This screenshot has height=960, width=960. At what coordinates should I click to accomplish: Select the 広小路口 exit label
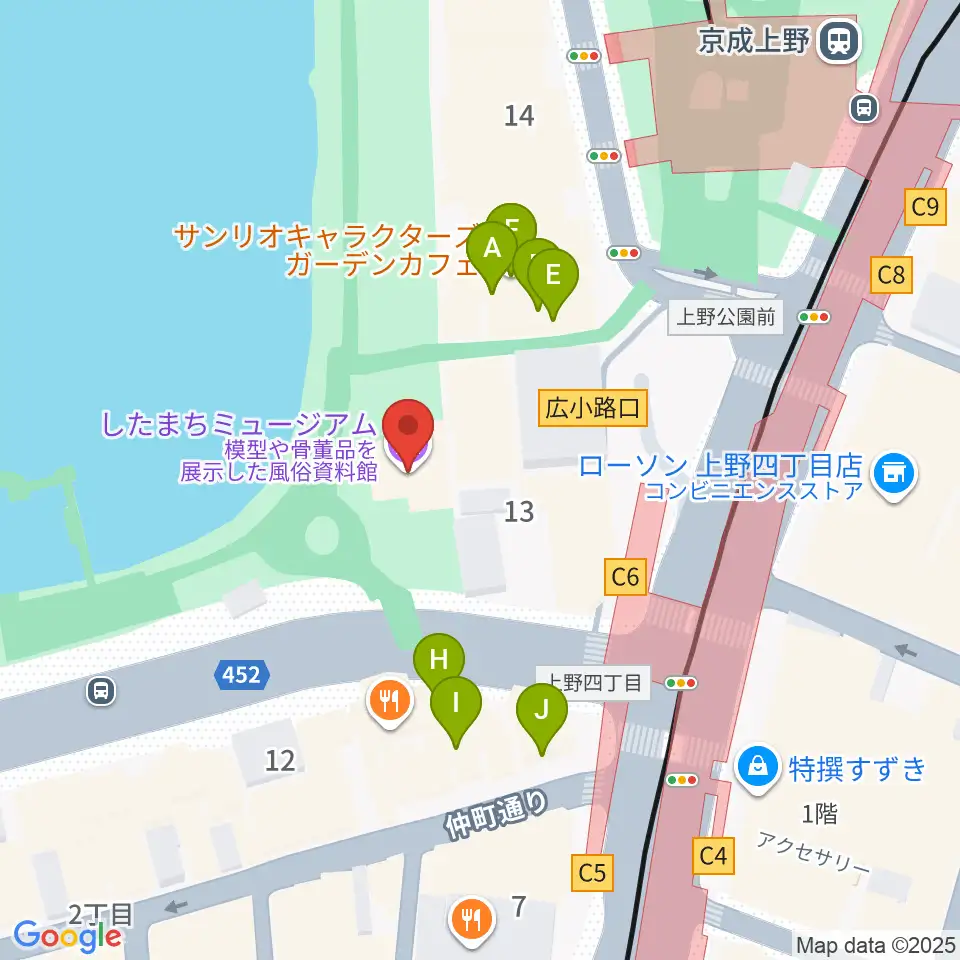(x=593, y=408)
